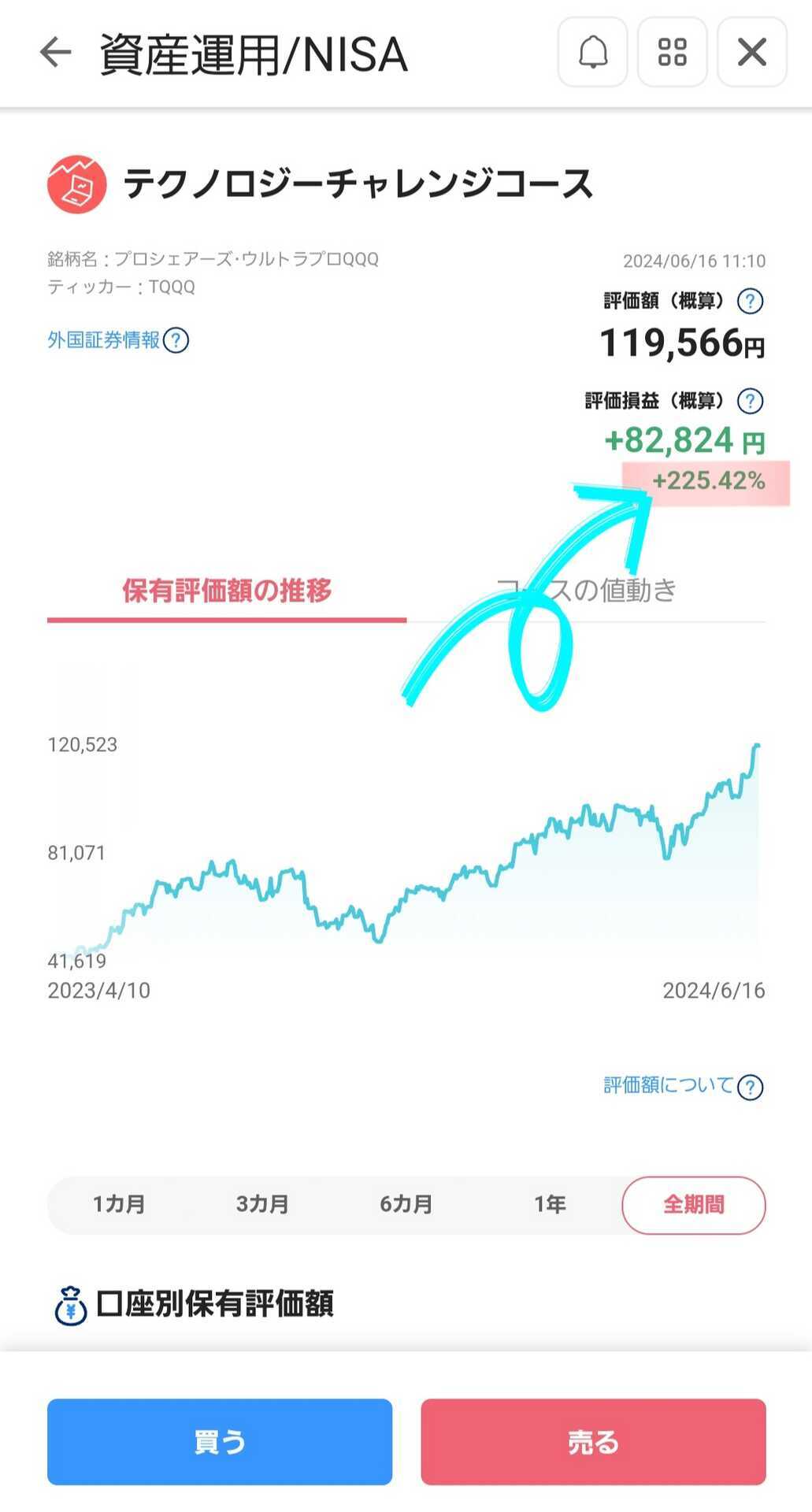Select the 6カ月 period option

tap(406, 1204)
